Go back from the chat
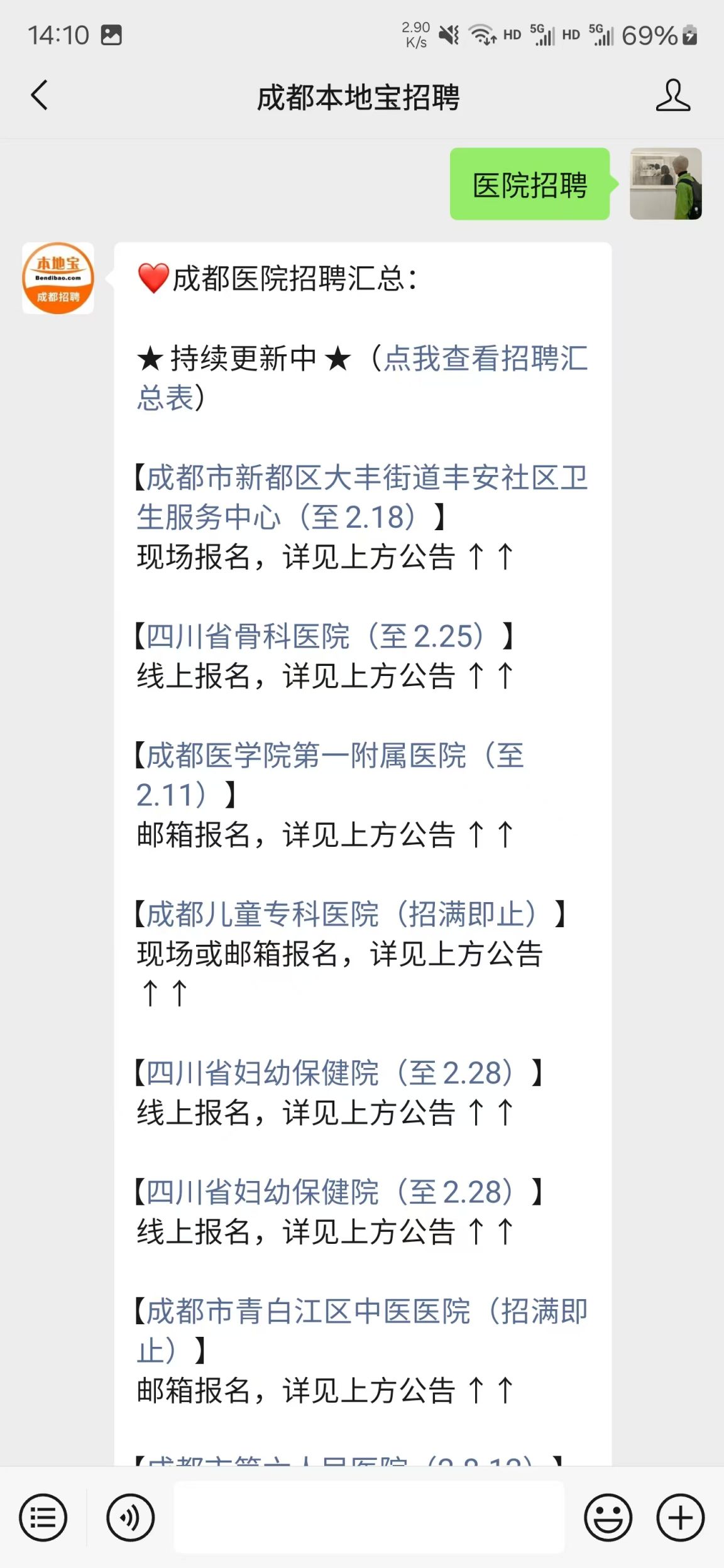Screen dimensions: 724x1568 click(x=39, y=96)
